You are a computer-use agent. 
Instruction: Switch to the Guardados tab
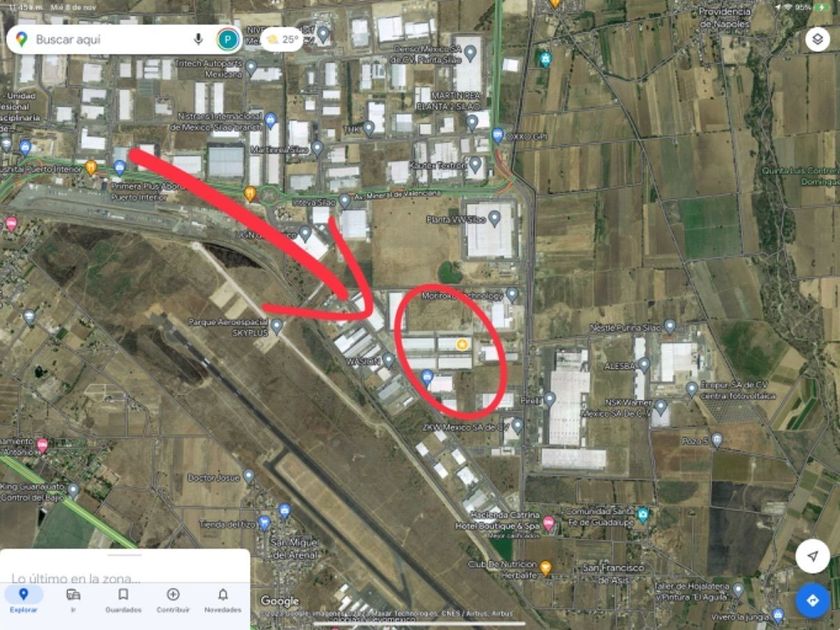pos(123,599)
